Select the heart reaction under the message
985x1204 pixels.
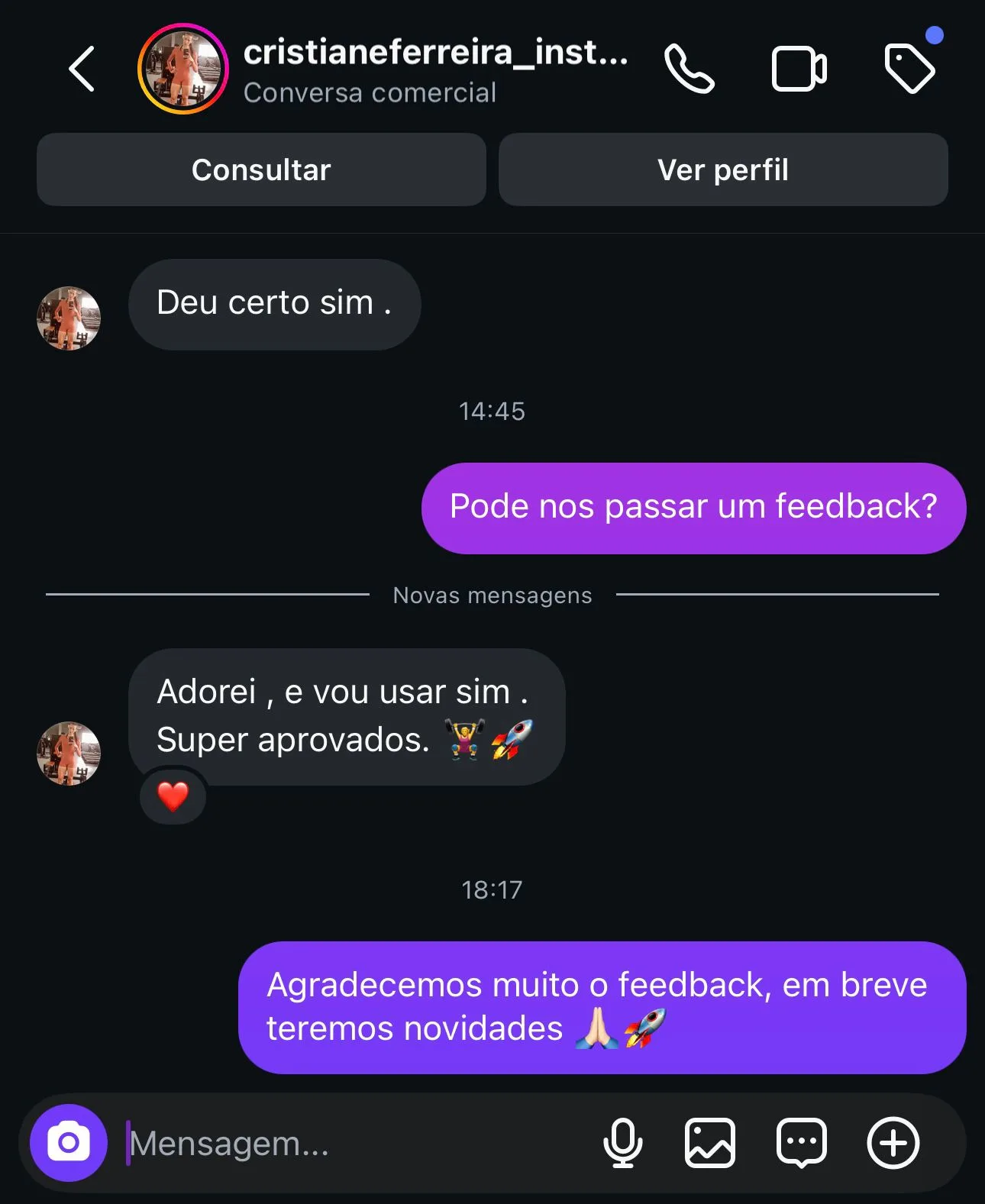pyautogui.click(x=172, y=796)
